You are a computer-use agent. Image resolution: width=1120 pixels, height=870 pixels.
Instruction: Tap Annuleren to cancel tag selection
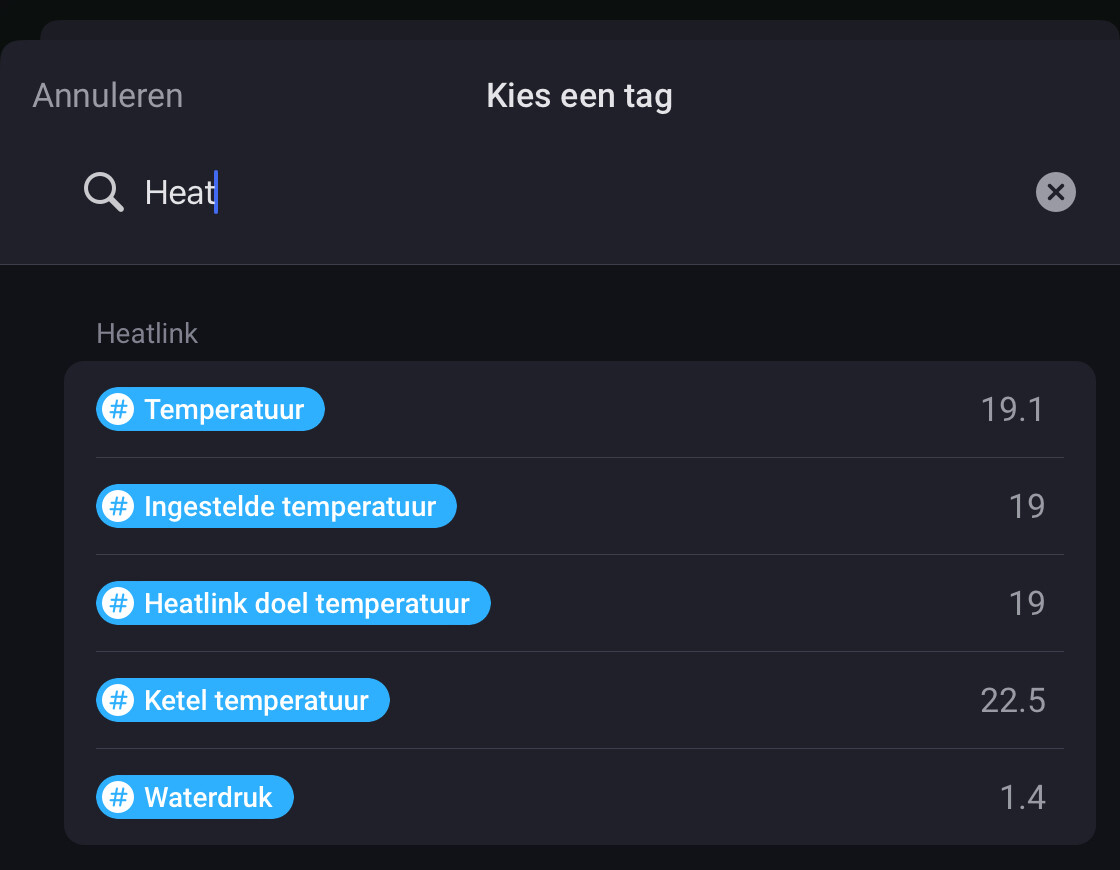108,96
